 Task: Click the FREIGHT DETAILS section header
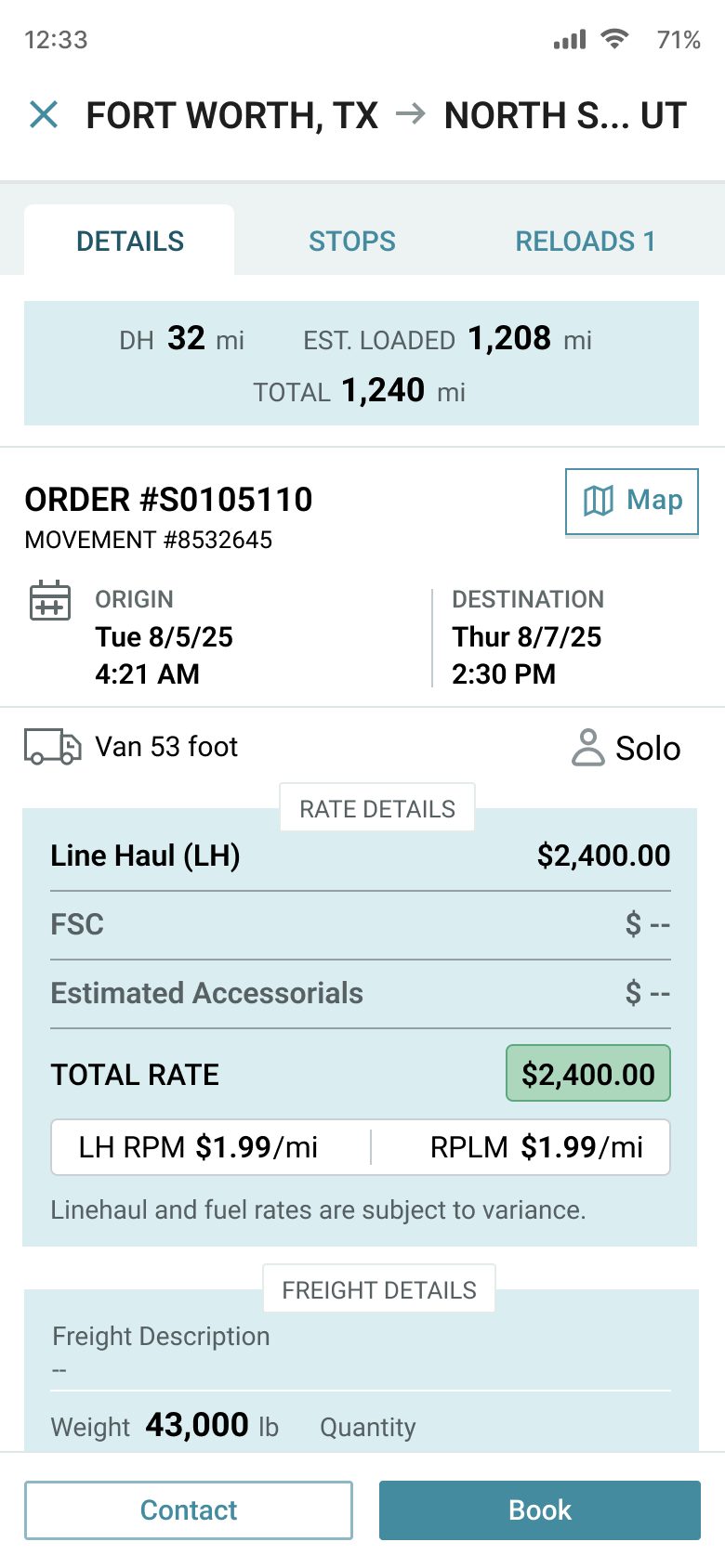[379, 1289]
